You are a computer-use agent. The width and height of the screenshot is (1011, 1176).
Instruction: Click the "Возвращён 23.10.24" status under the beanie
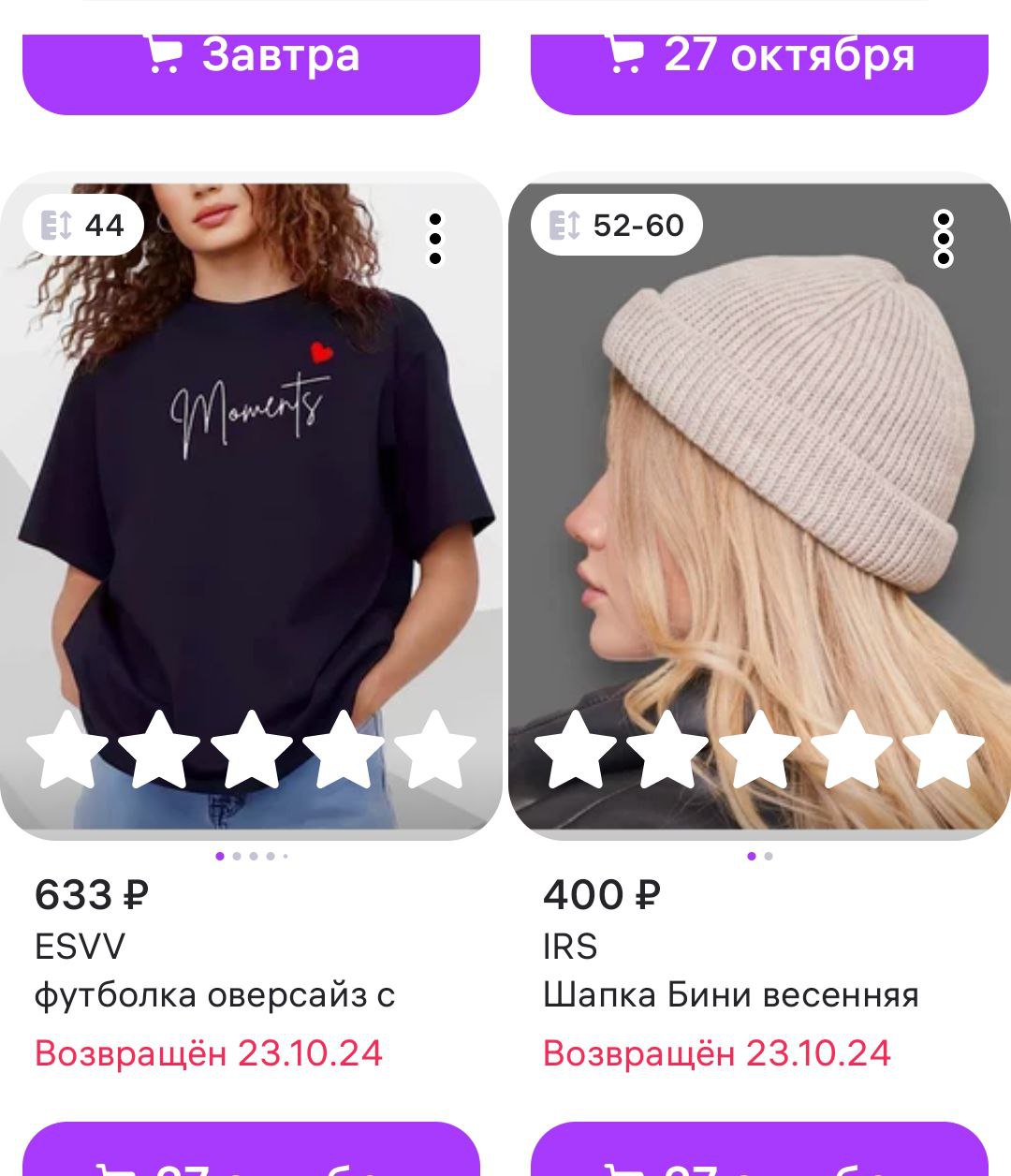[716, 1053]
